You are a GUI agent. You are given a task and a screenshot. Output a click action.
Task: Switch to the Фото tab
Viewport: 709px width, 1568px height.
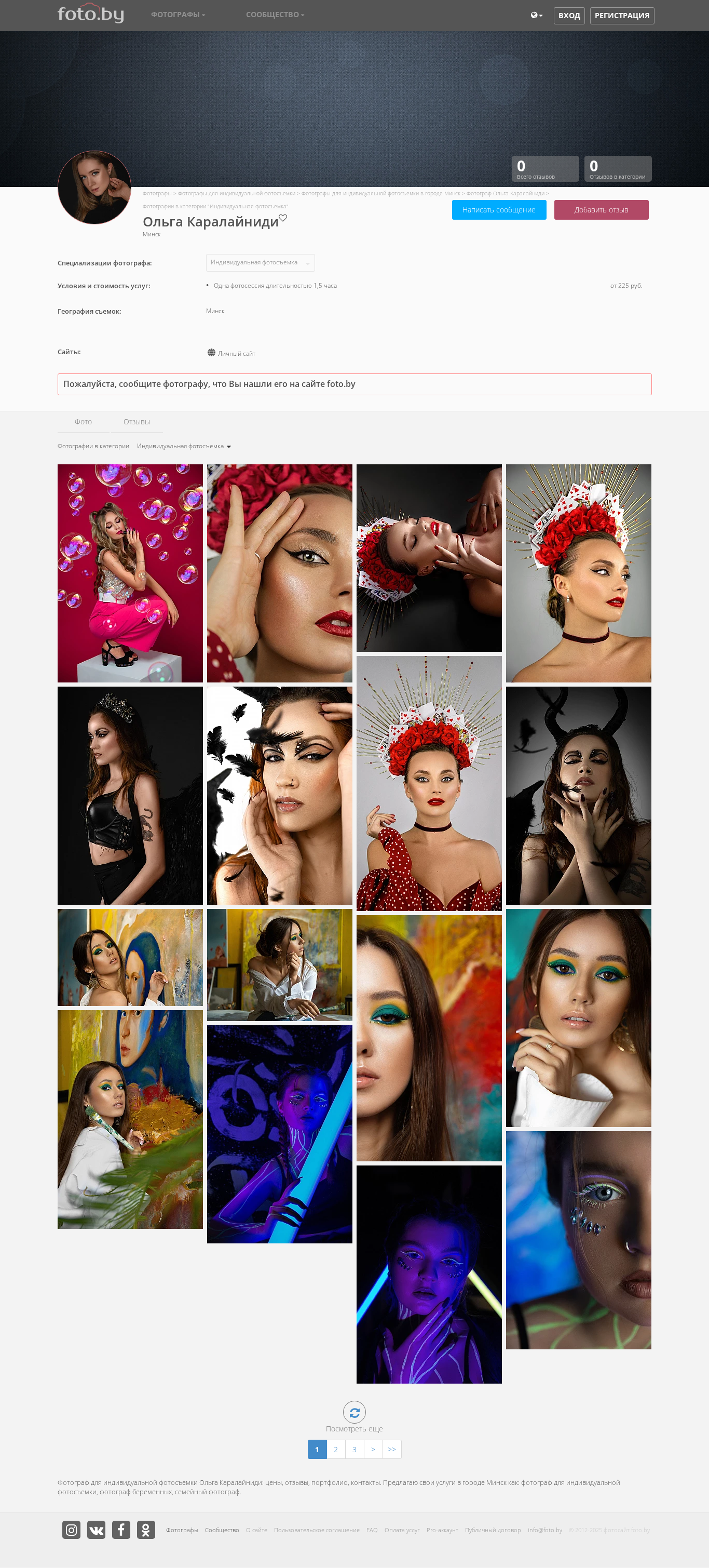coord(83,422)
